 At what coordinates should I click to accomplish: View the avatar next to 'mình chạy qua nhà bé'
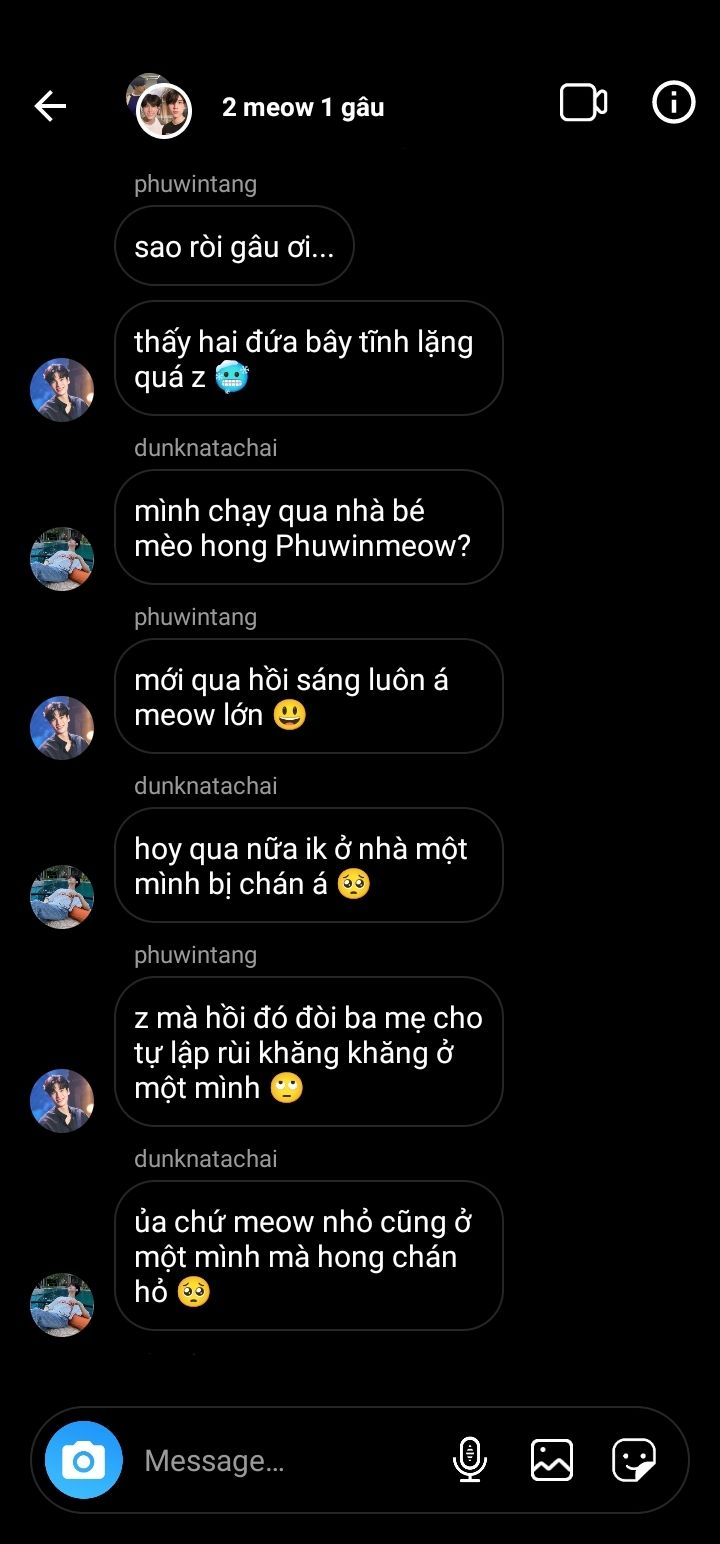62,558
